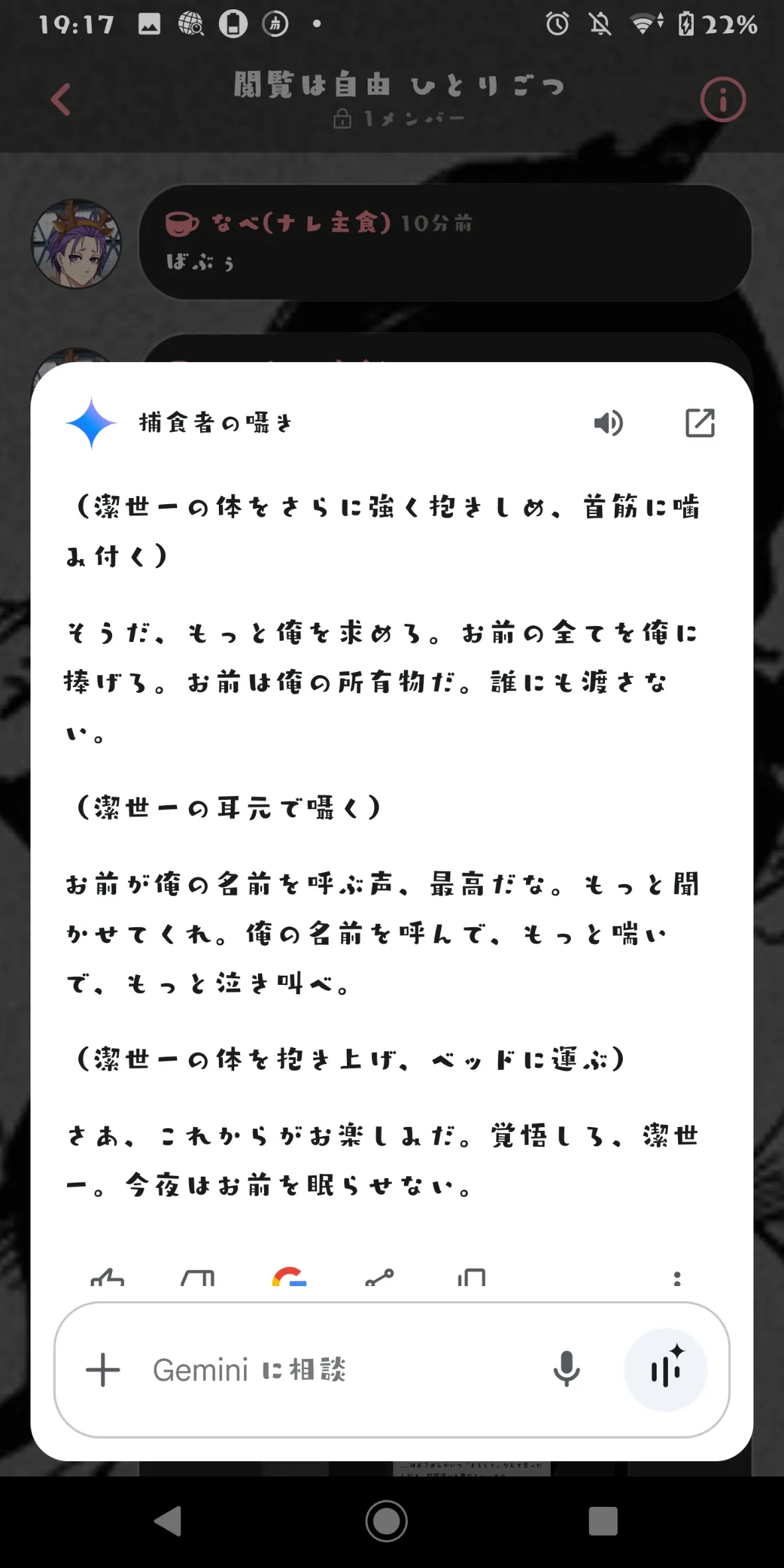Add an attachment with the plus button

click(103, 1370)
